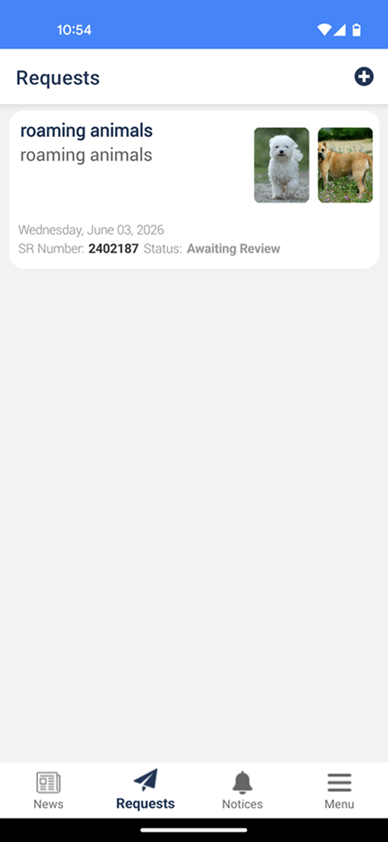Go to the Notices tab

(243, 790)
